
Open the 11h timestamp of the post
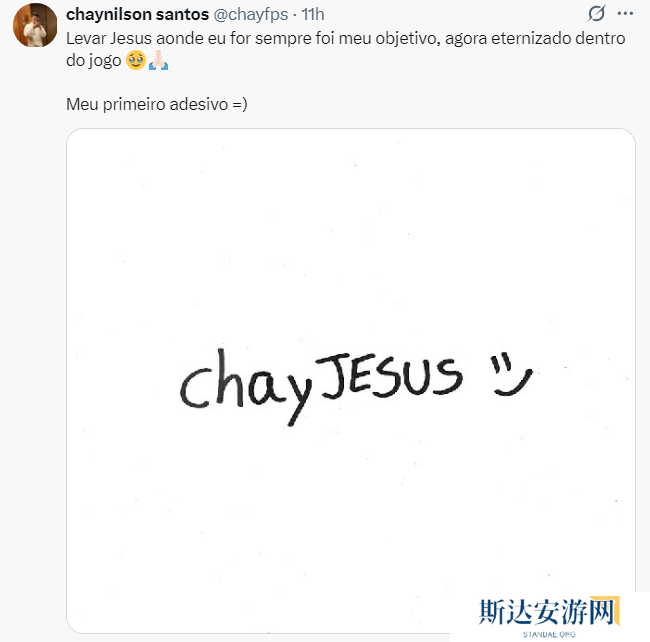[313, 14]
